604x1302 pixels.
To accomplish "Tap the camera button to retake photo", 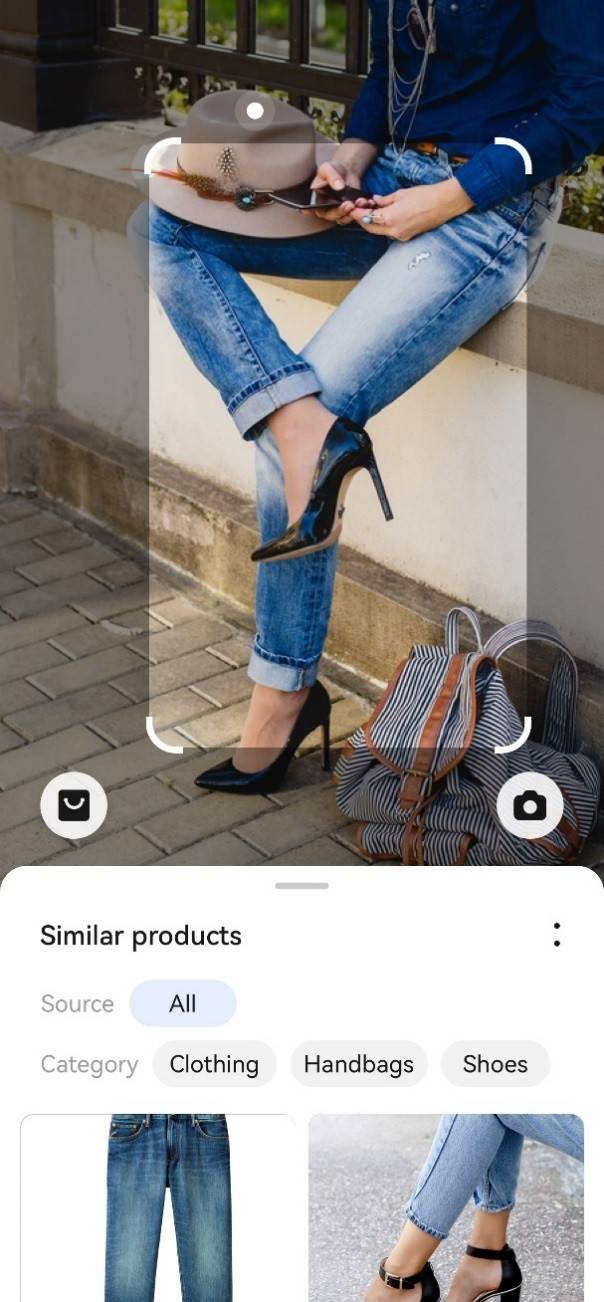I will 530,805.
